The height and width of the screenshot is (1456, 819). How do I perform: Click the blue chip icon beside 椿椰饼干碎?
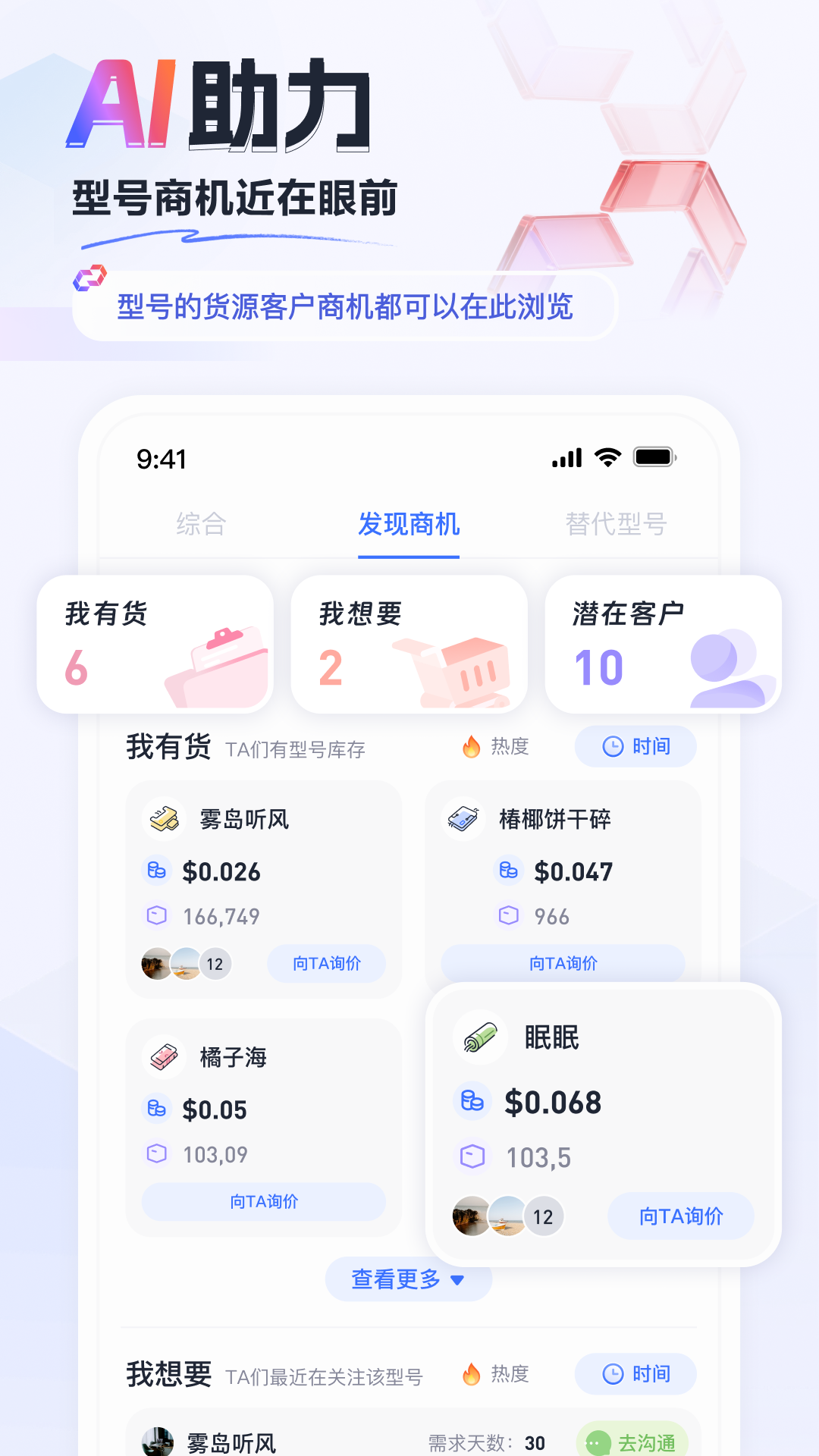[463, 819]
